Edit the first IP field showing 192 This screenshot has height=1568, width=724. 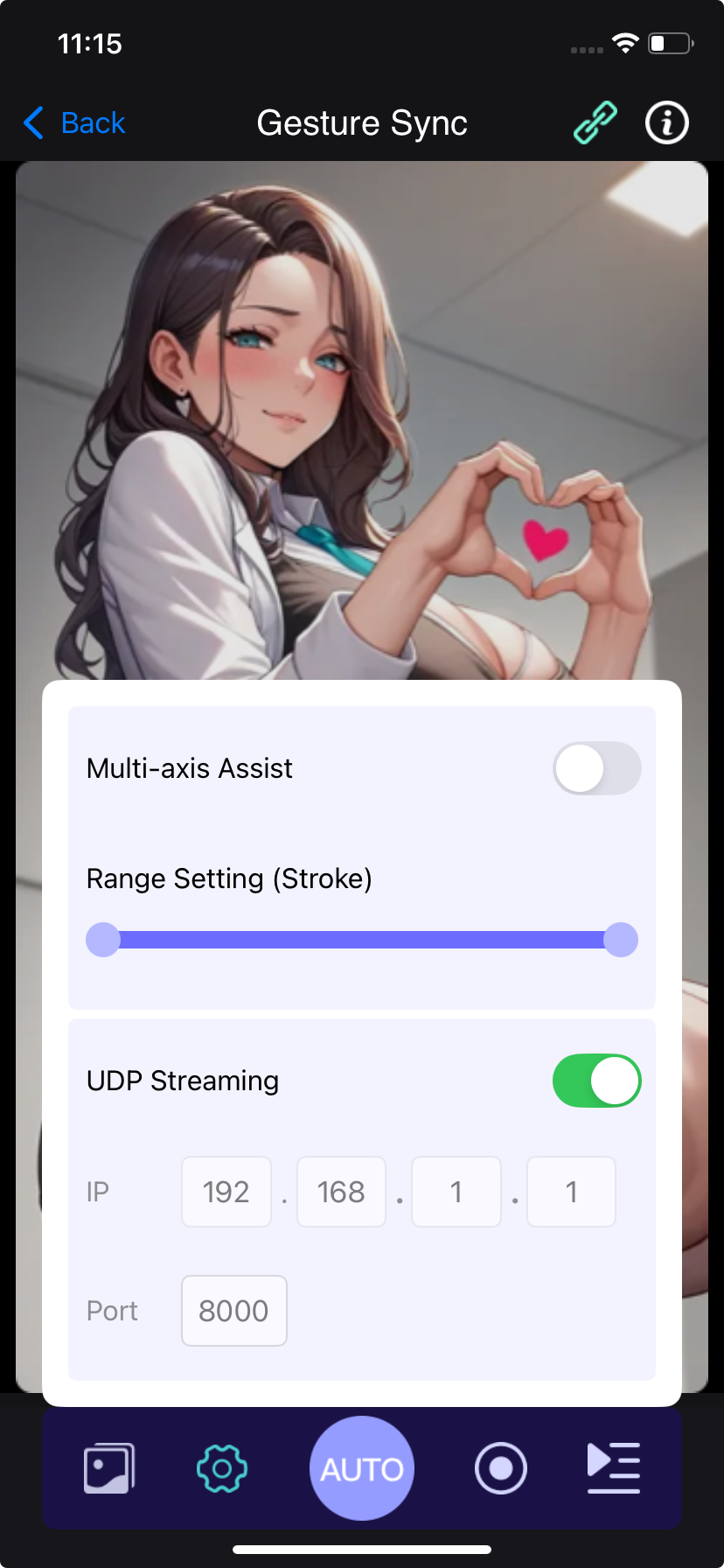[226, 1192]
